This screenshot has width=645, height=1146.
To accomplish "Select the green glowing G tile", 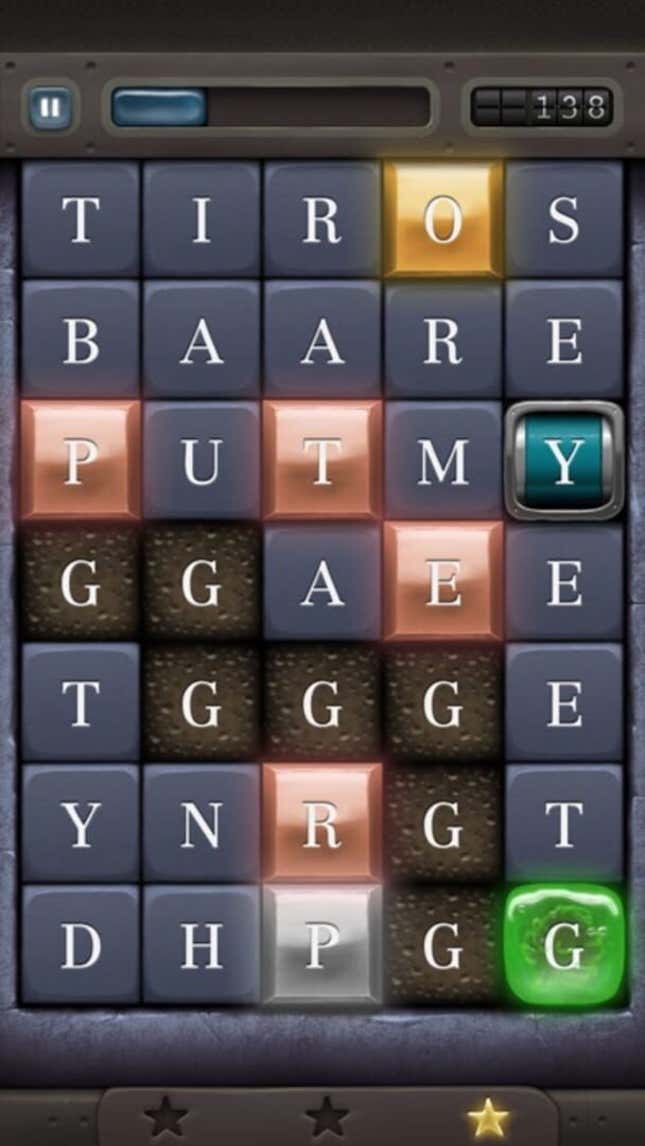I will coord(565,944).
